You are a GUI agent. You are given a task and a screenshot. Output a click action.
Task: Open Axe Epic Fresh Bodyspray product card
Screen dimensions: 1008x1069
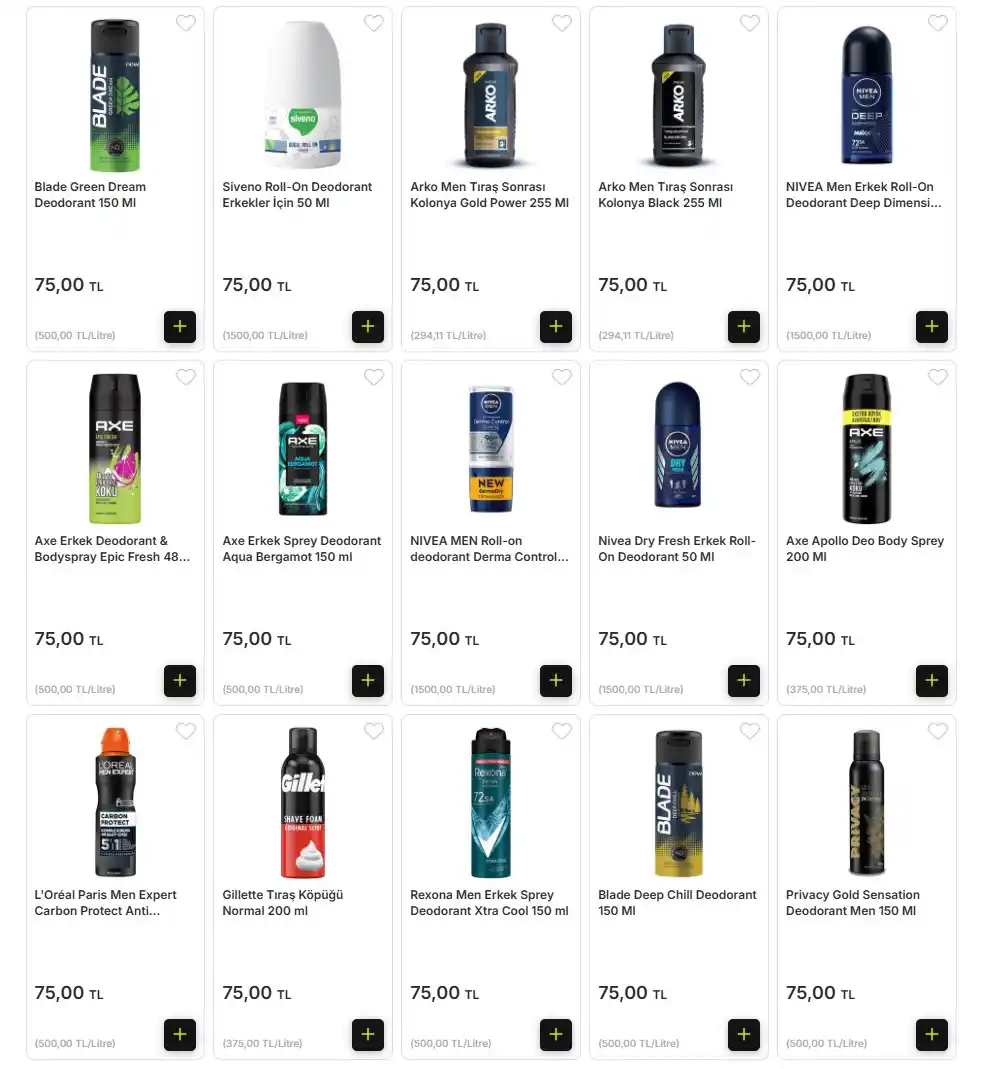[x=114, y=549]
